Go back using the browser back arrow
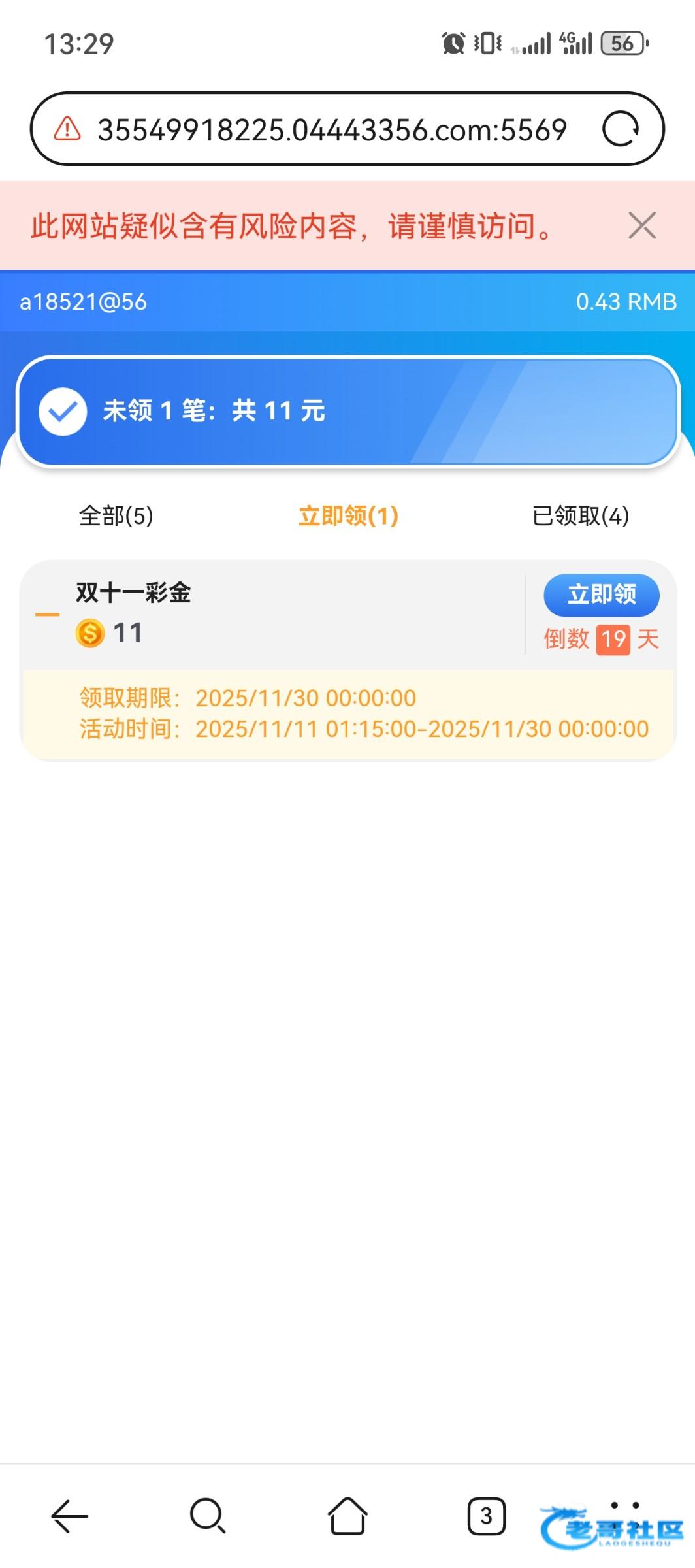Screen dimensions: 695x1568 point(70,1515)
